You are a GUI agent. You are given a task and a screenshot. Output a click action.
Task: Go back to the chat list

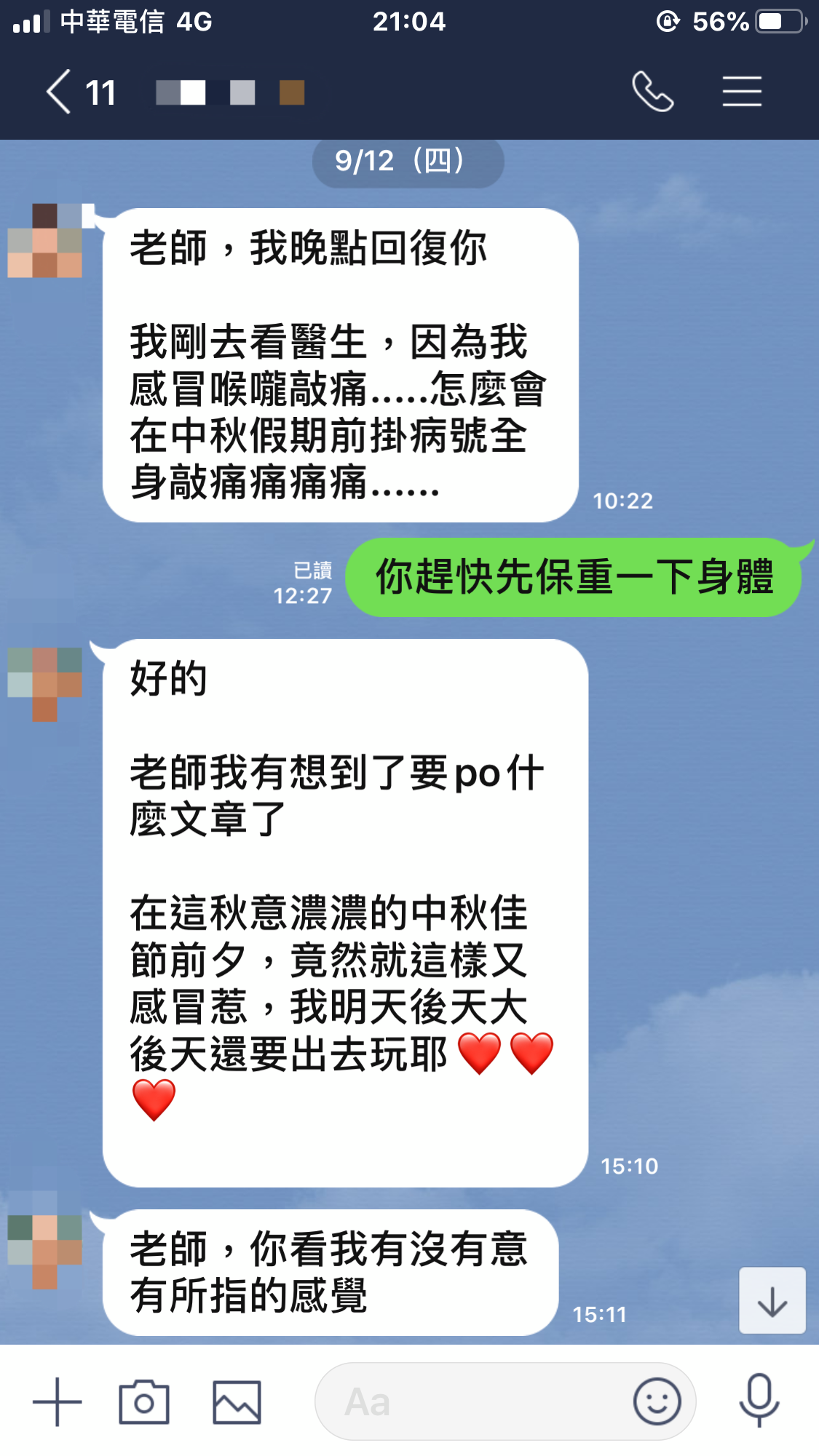click(60, 92)
